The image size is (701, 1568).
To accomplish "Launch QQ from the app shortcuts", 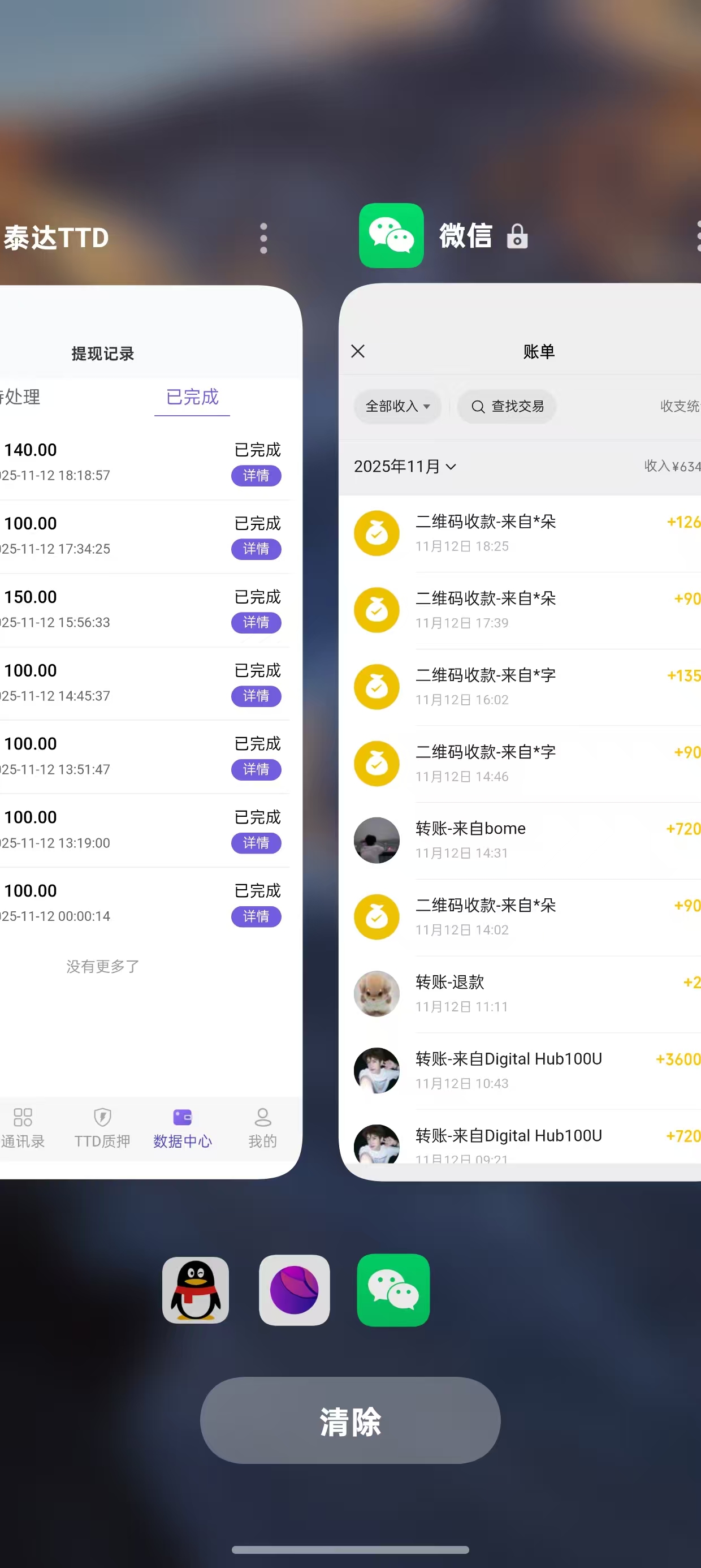I will 196,1290.
